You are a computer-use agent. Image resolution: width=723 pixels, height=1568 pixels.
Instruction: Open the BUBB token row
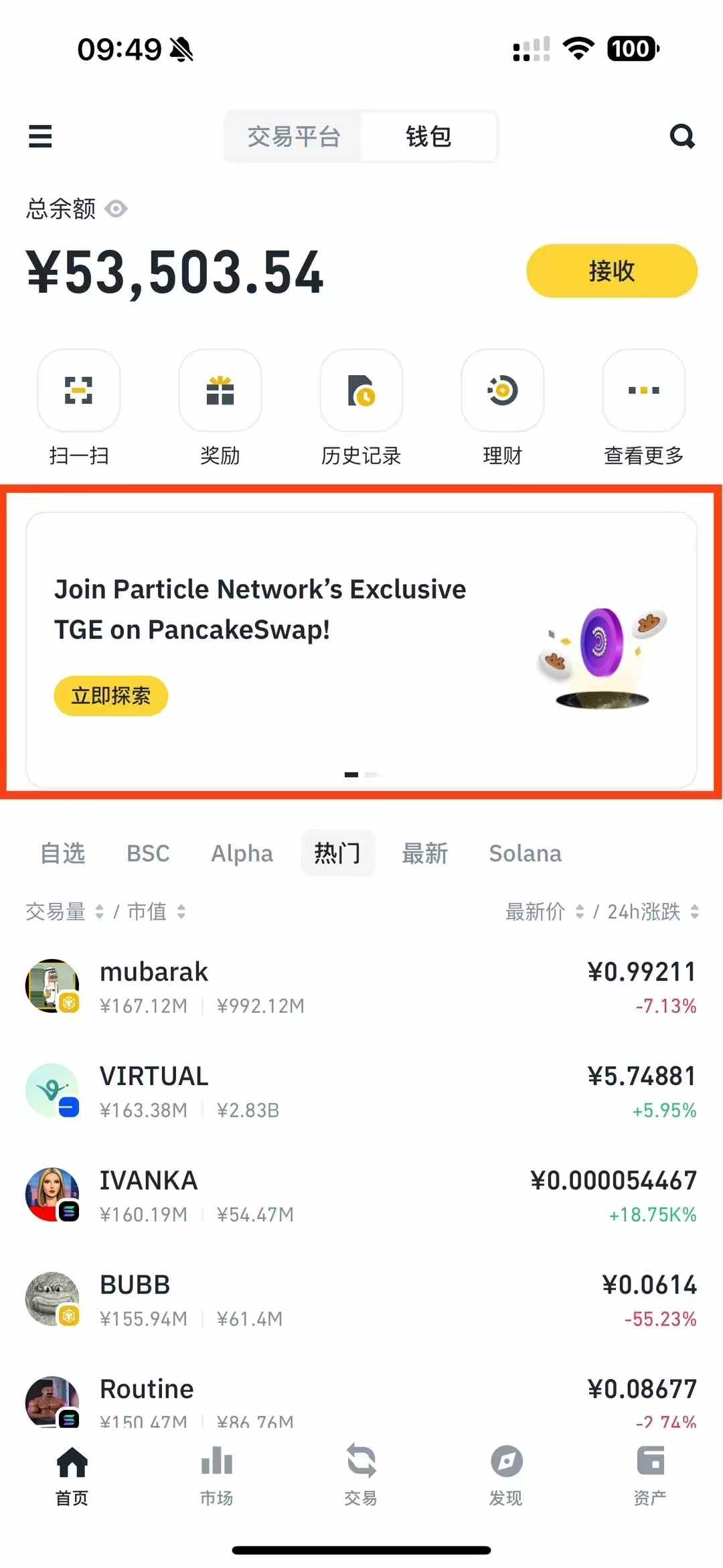pos(361,1299)
